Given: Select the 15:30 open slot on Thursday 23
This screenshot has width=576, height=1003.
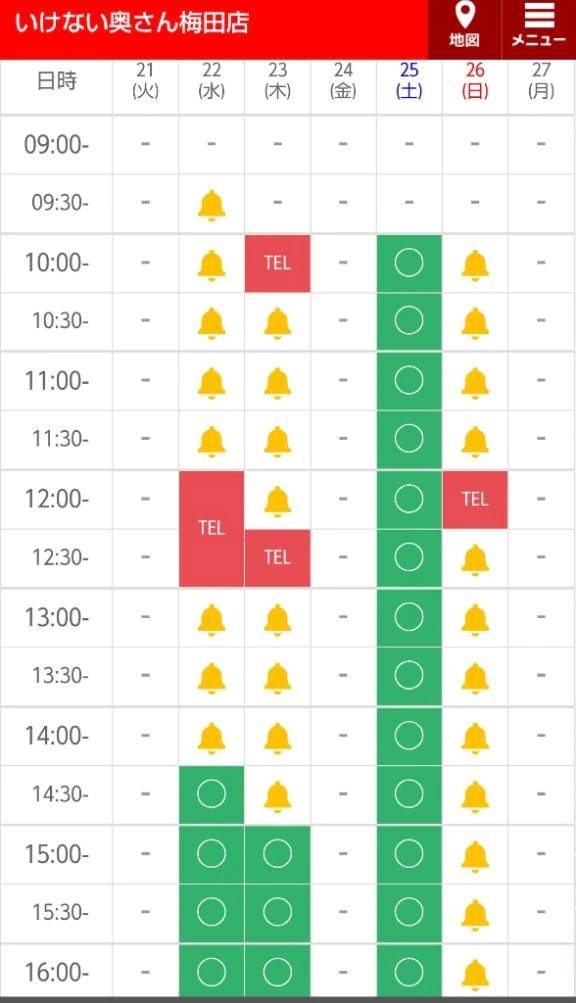Looking at the screenshot, I should [277, 913].
